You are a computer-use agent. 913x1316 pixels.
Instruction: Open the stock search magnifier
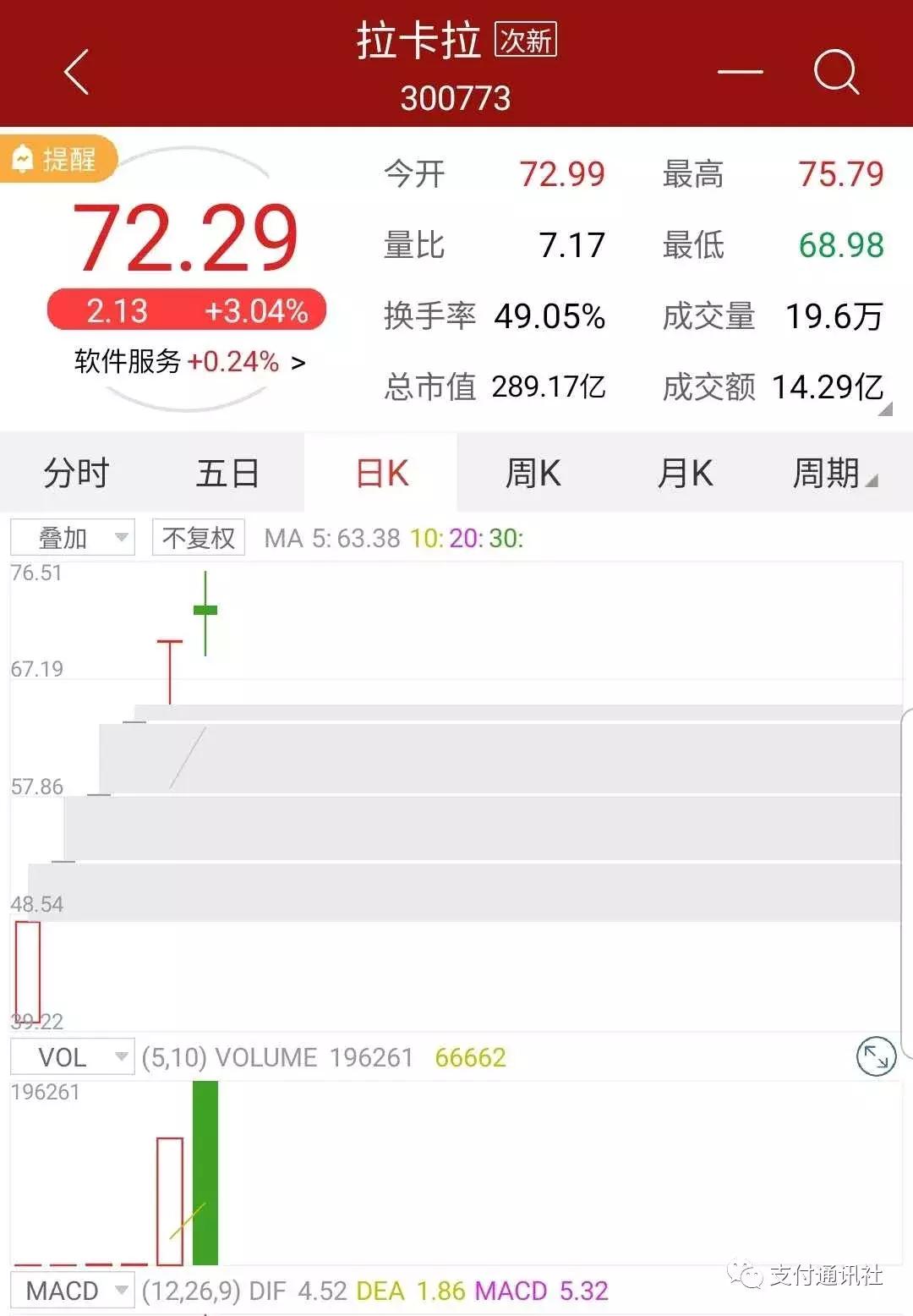pos(836,72)
